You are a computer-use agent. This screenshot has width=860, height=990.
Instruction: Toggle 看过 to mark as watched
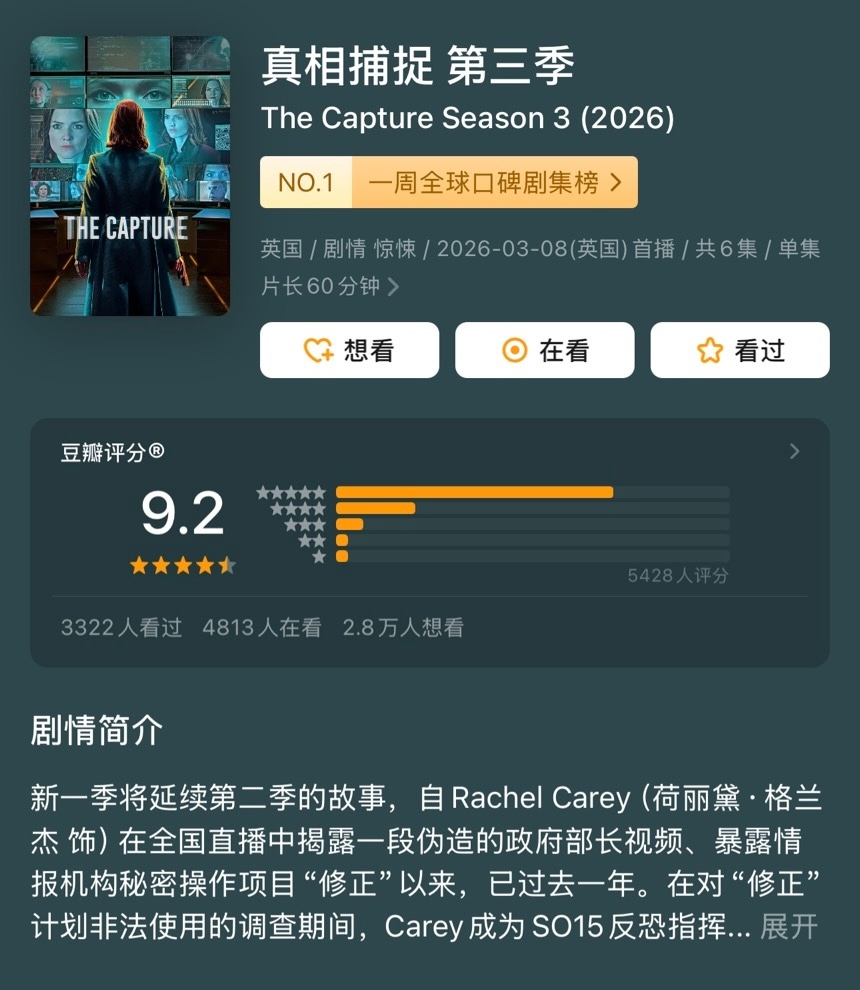point(739,350)
